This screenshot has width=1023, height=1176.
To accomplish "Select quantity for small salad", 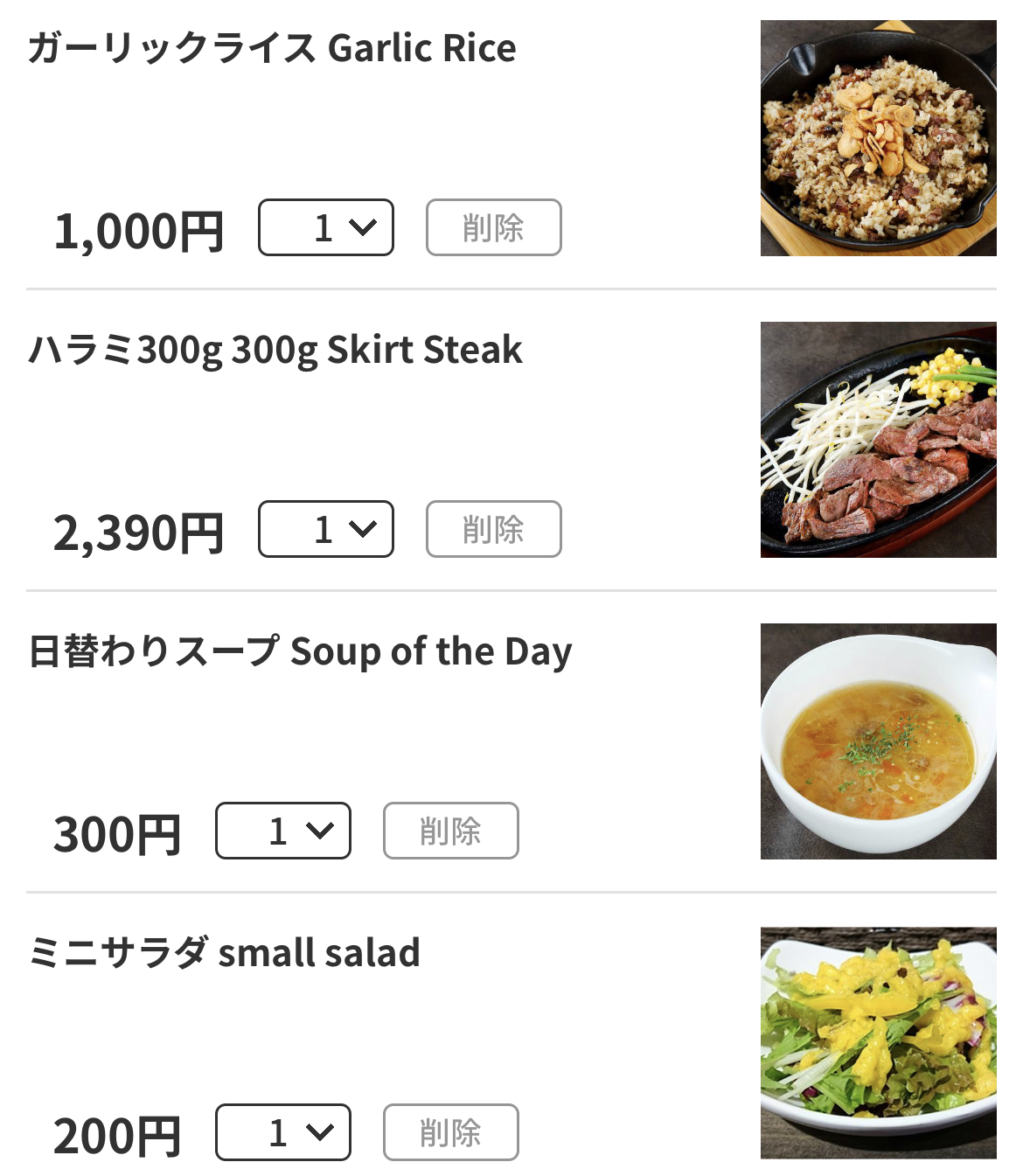I will click(283, 1132).
